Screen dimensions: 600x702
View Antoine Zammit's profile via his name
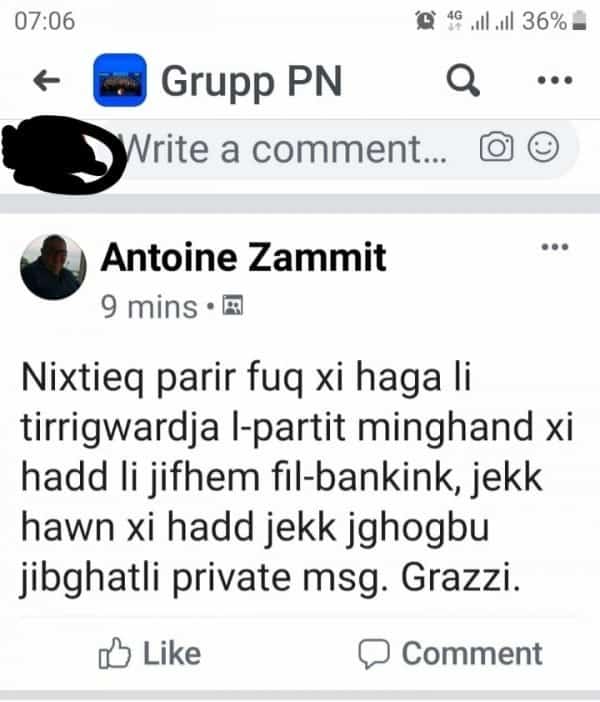[243, 258]
